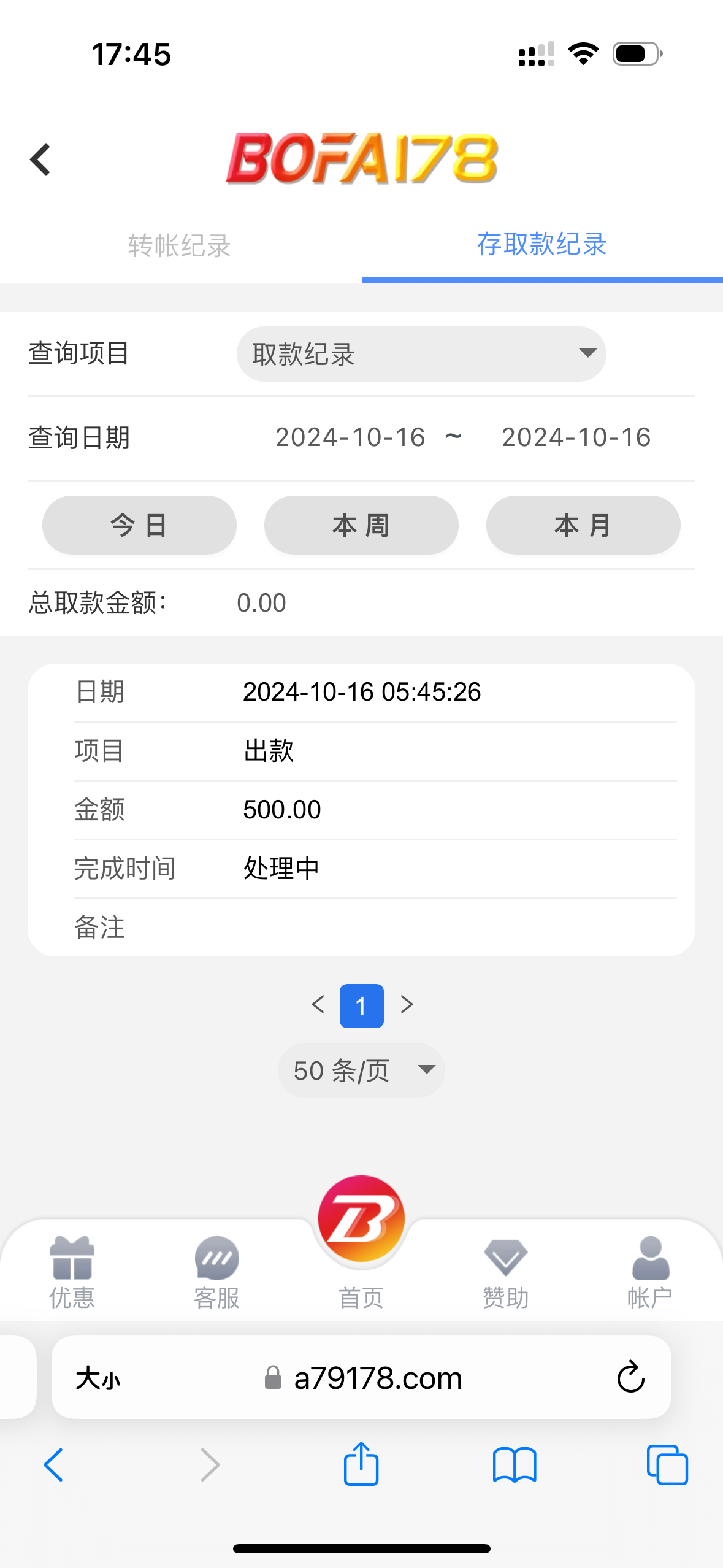Switch to the 转帐纪录 tab
The width and height of the screenshot is (723, 1568).
[180, 246]
